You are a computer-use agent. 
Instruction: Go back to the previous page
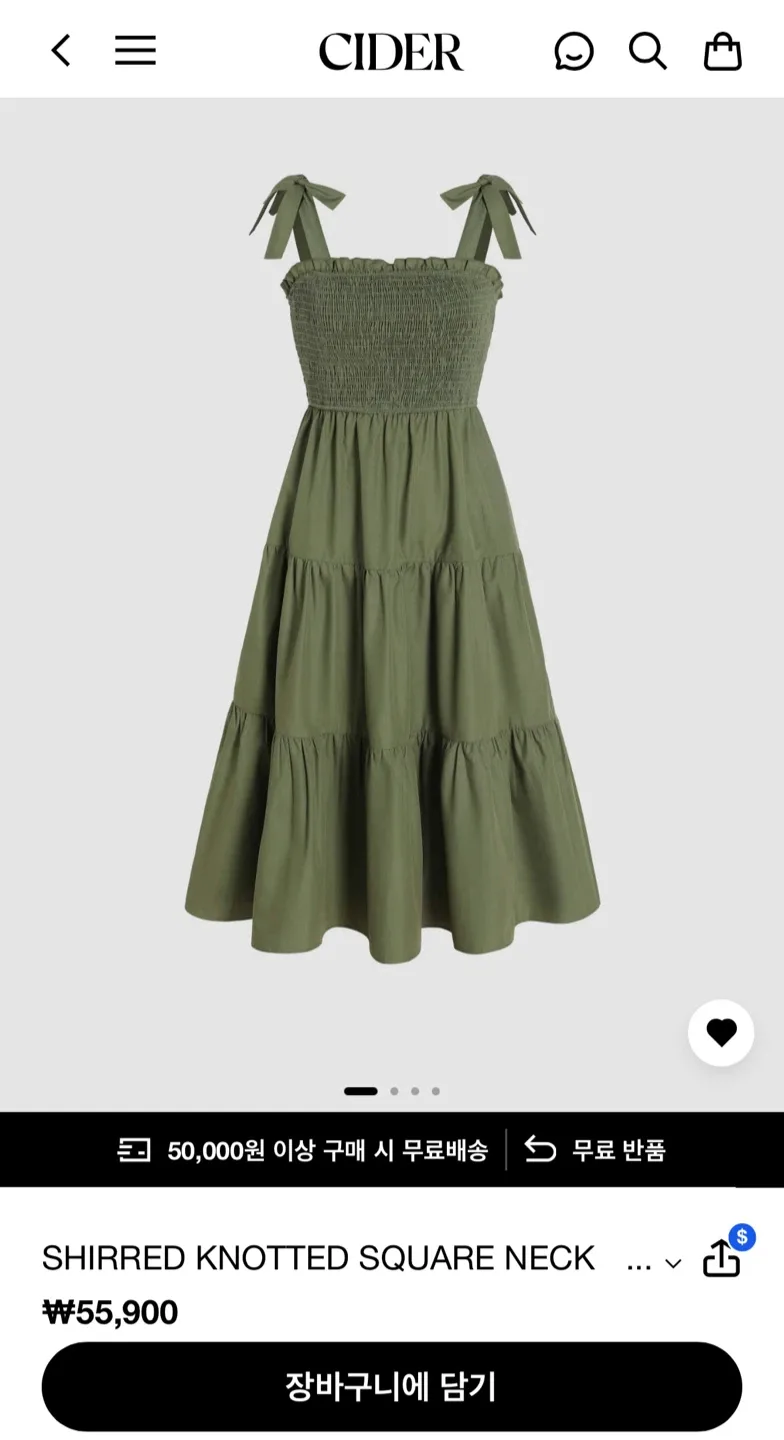click(62, 51)
